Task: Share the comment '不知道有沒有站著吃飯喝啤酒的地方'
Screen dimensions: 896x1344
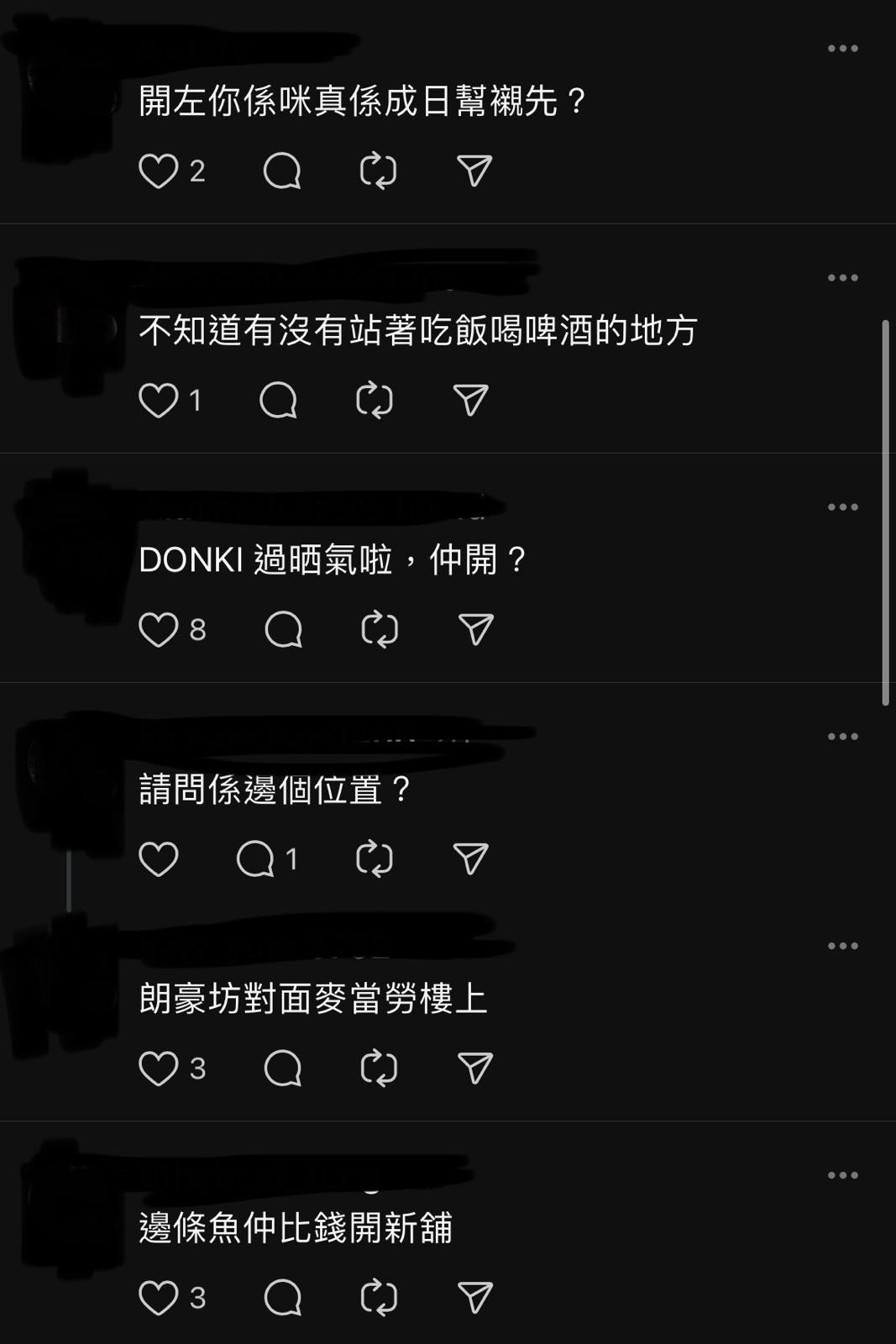Action: 471,401
